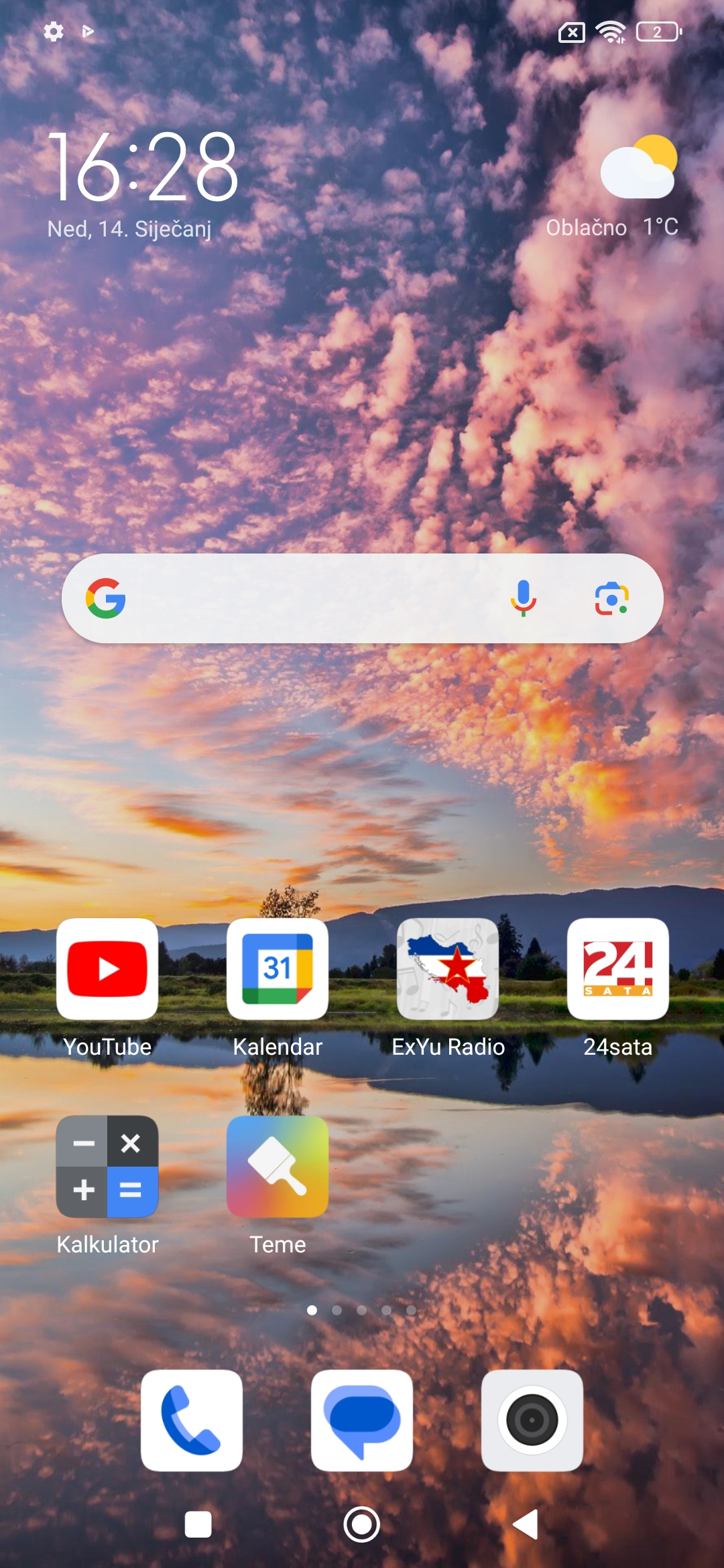Open Google Lens camera search
The width and height of the screenshot is (724, 1568).
pos(611,598)
